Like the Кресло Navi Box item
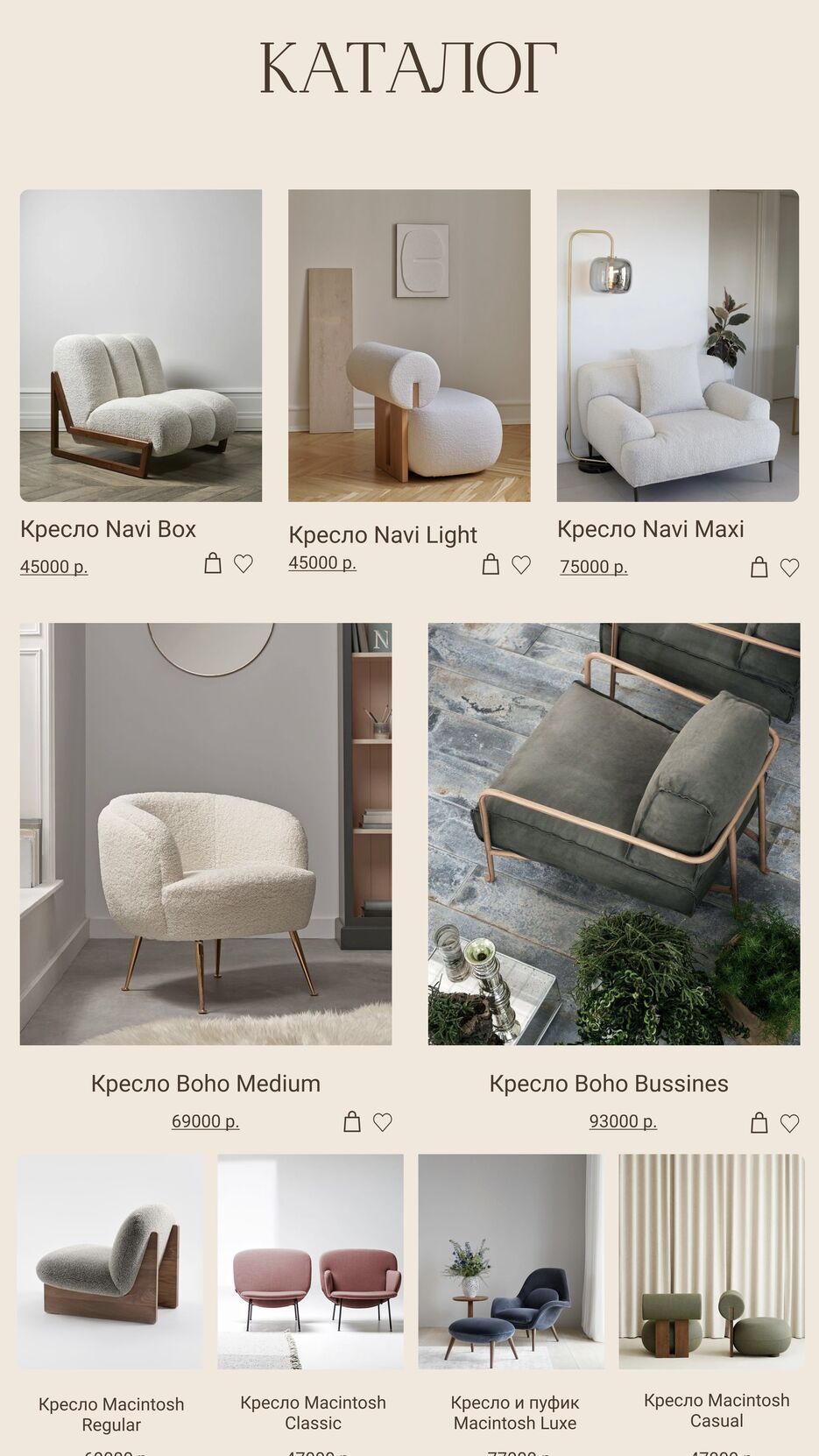The width and height of the screenshot is (819, 1456). coord(244,563)
